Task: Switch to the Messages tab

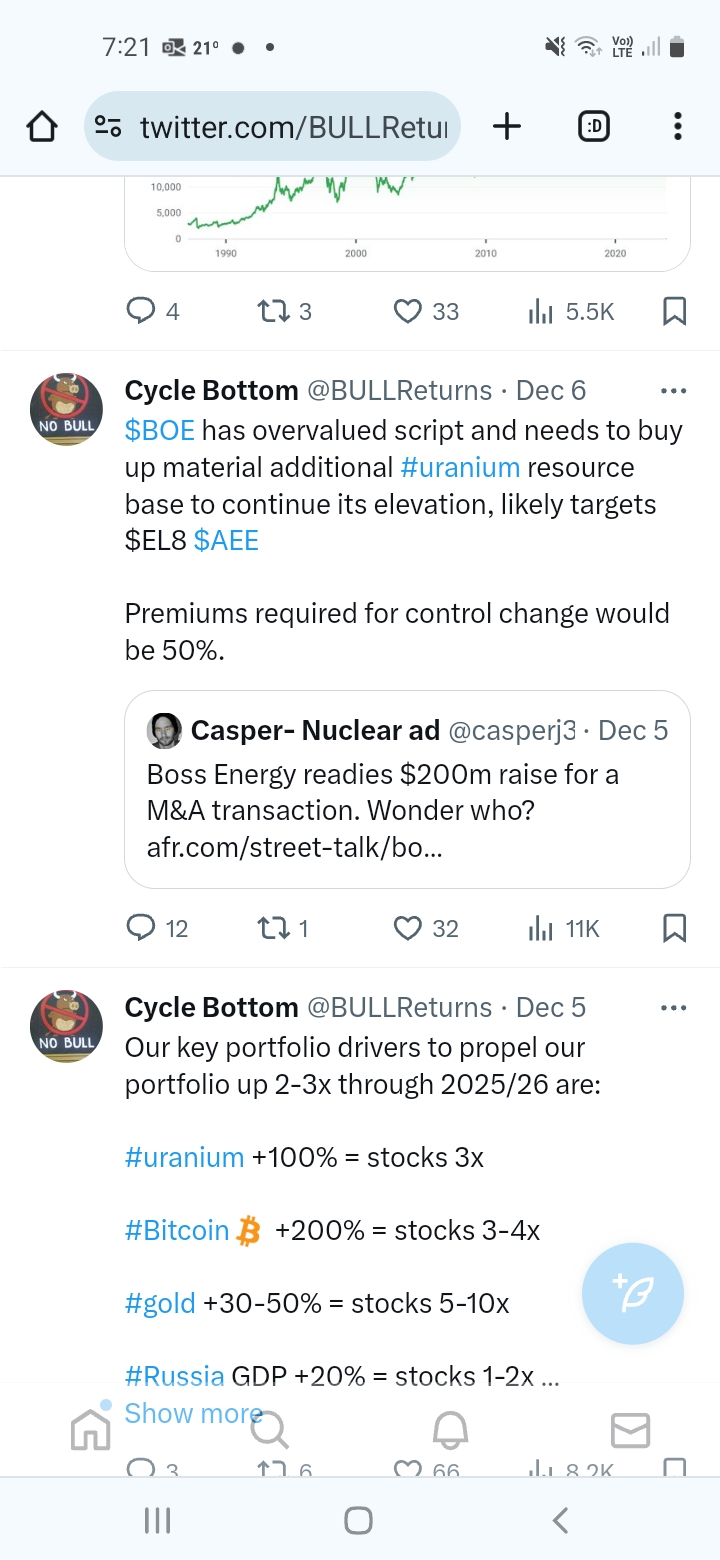Action: click(631, 1431)
